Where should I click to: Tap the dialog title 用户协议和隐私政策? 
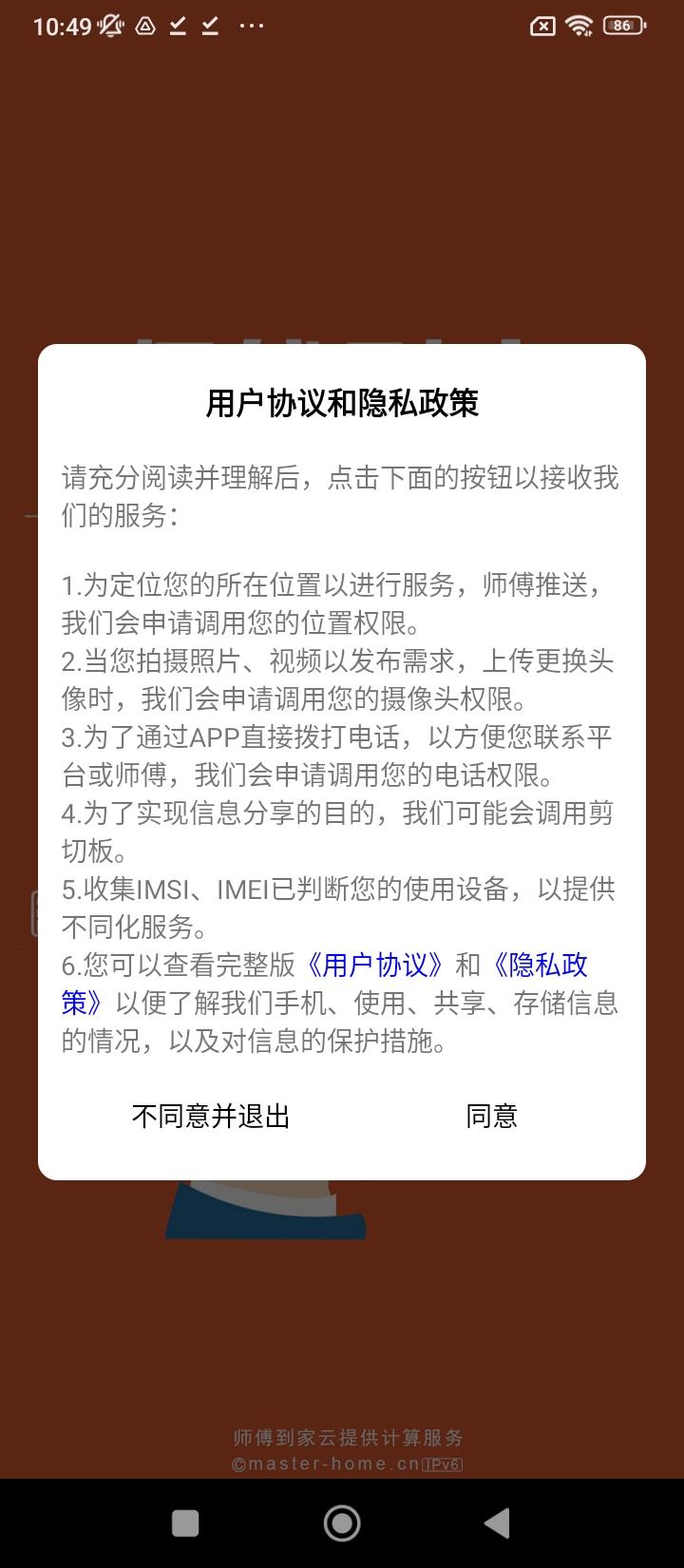(342, 402)
